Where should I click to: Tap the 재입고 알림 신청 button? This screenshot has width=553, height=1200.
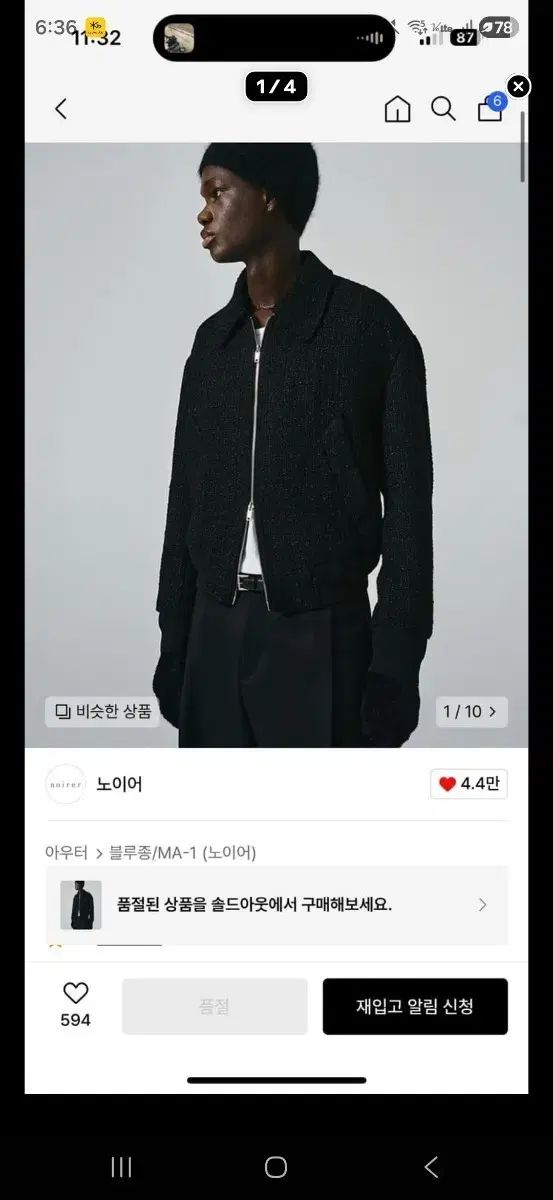click(415, 1006)
